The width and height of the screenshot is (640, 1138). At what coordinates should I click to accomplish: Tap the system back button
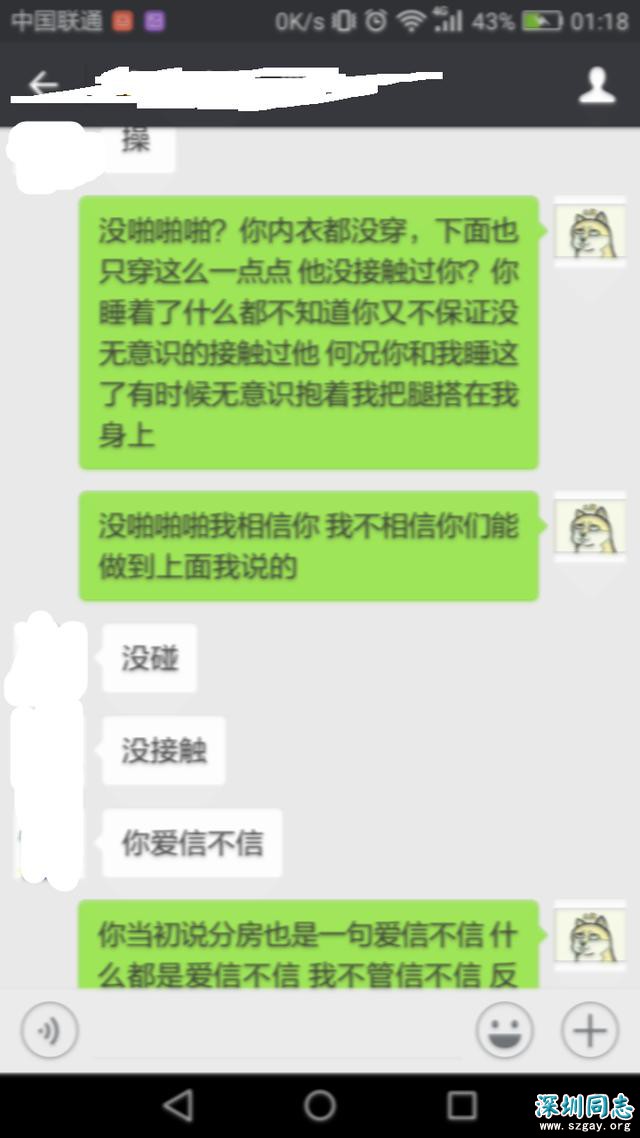coord(178,1105)
